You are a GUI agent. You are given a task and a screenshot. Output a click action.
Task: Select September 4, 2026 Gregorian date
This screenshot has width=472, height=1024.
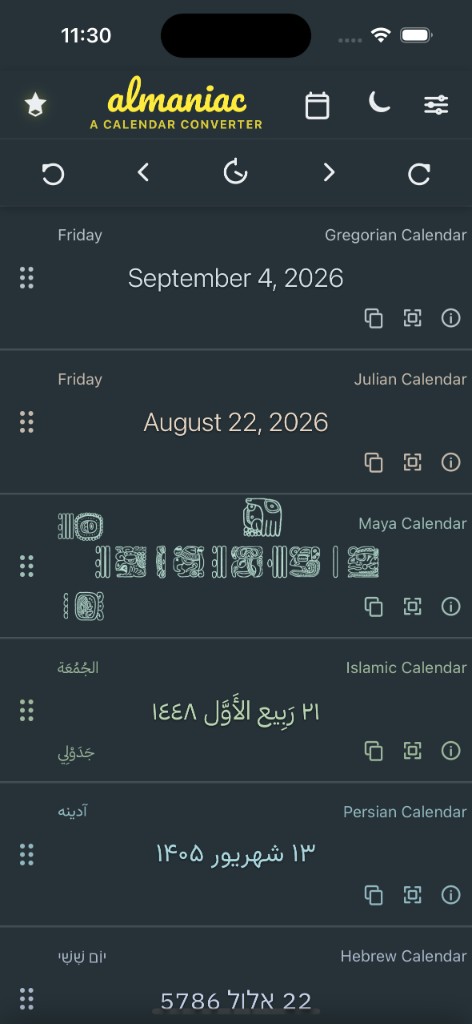coord(236,279)
